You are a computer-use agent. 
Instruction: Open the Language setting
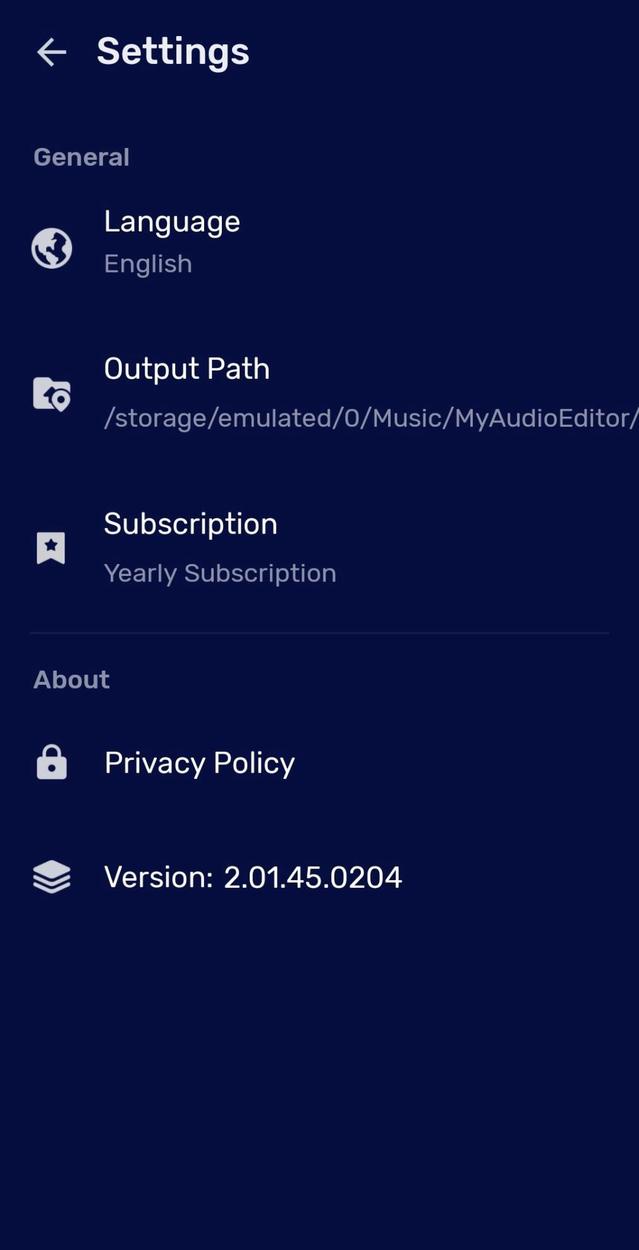point(172,242)
